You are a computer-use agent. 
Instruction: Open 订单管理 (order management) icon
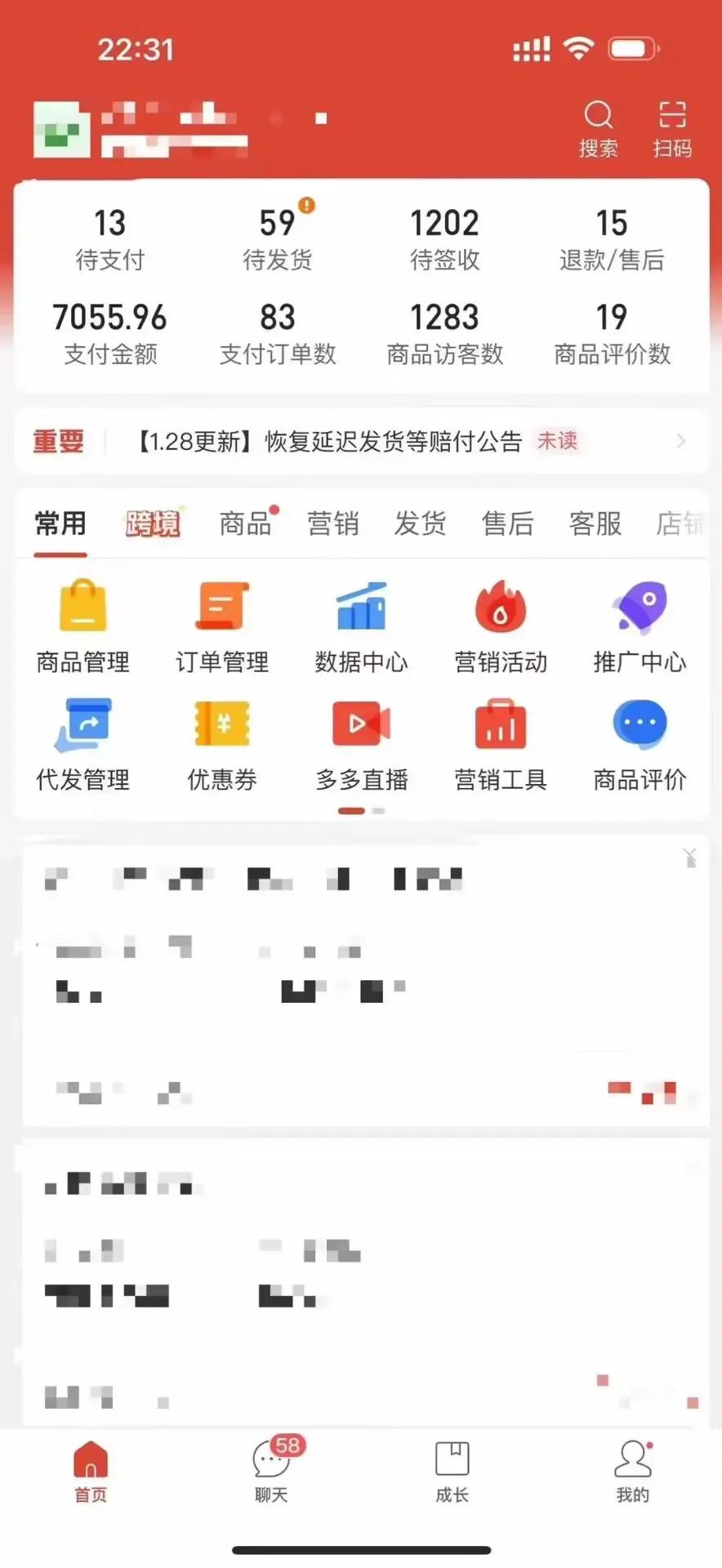(x=222, y=625)
